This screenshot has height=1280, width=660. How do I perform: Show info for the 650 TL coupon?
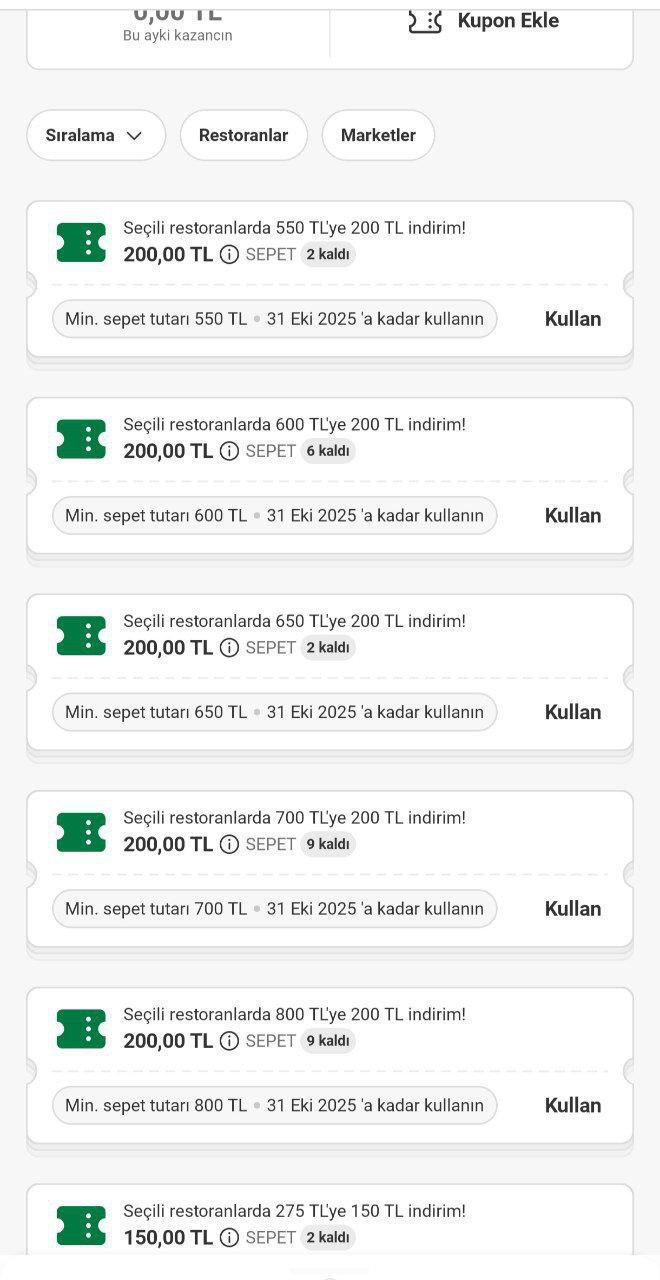click(229, 648)
